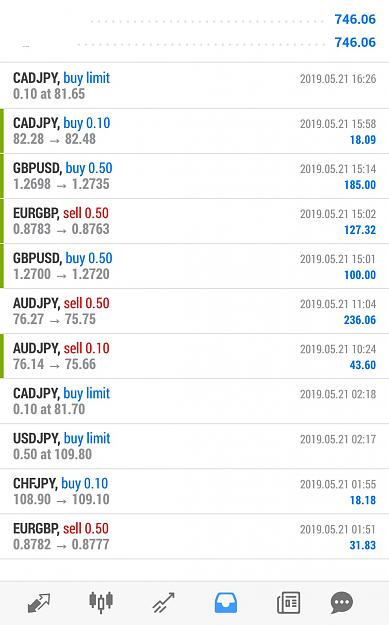Viewport: 389px width, 625px height.
Task: Go to the Trade tab
Action: [x=163, y=602]
